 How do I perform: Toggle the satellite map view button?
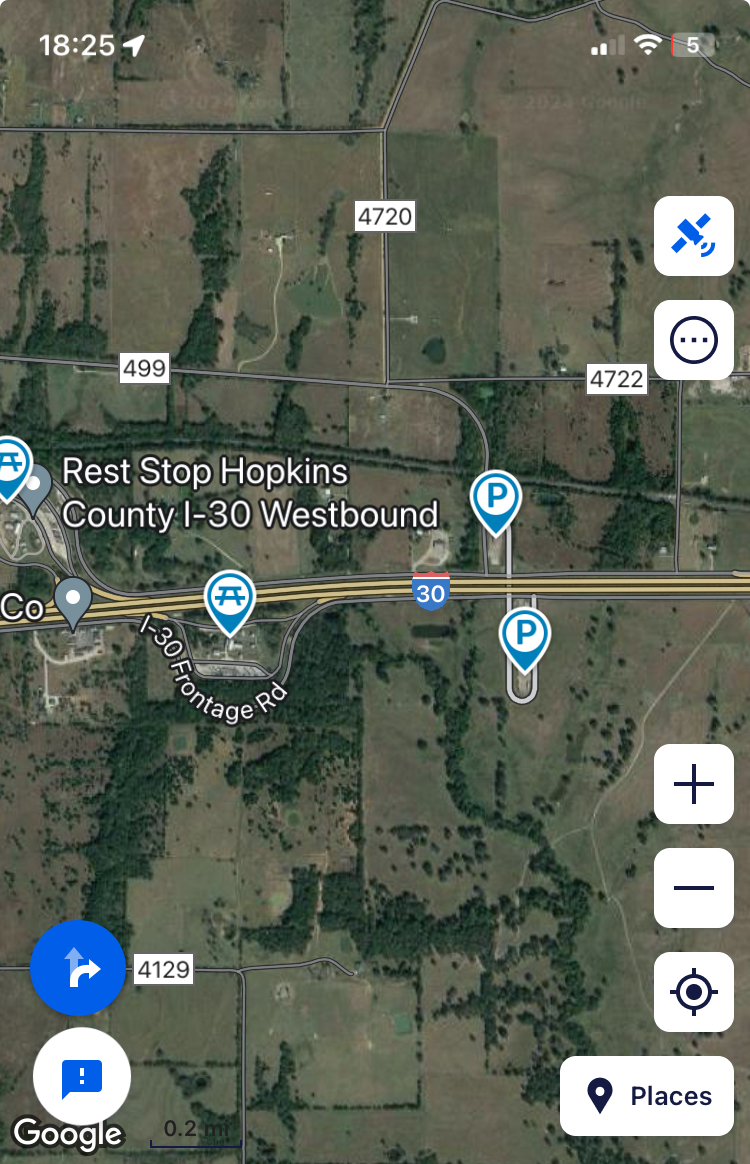coord(693,237)
